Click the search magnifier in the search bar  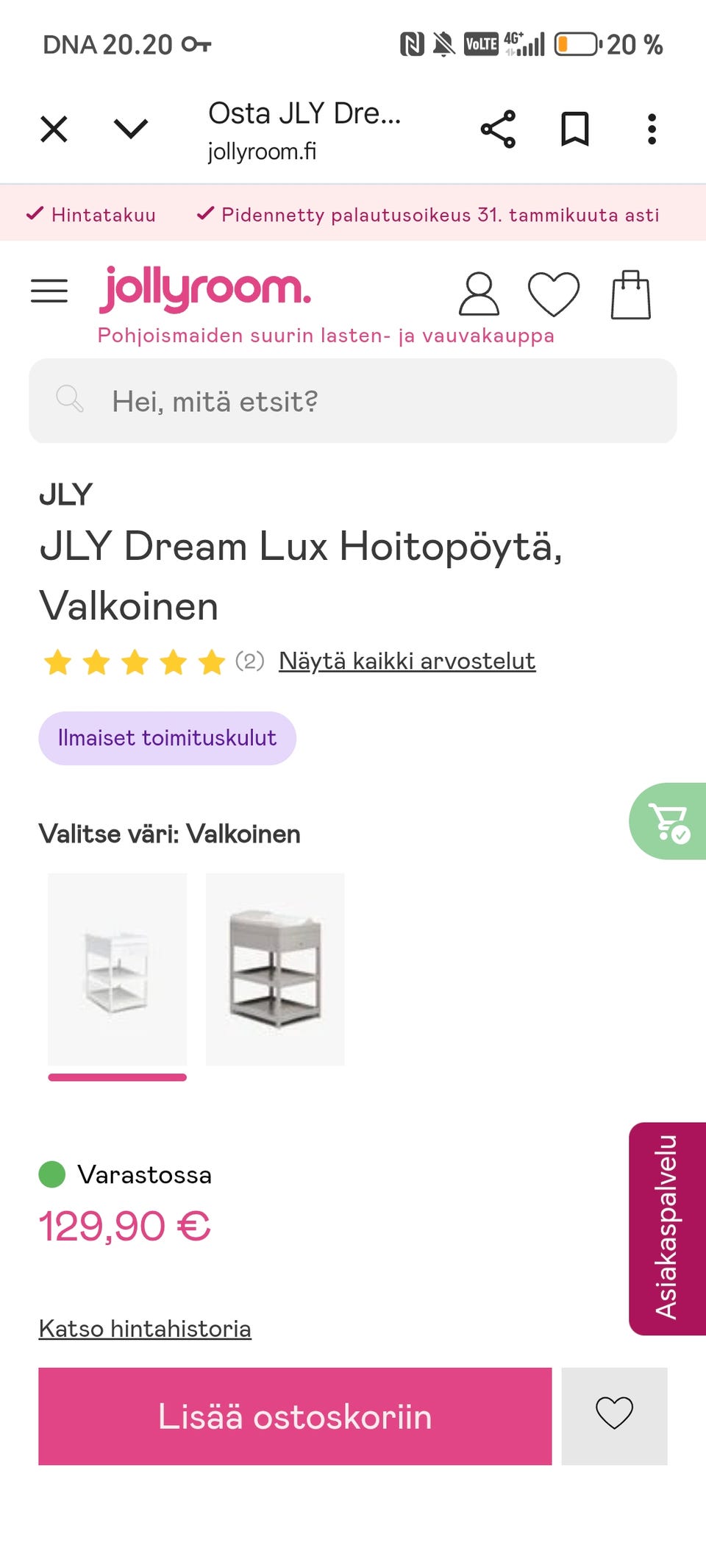coord(70,400)
